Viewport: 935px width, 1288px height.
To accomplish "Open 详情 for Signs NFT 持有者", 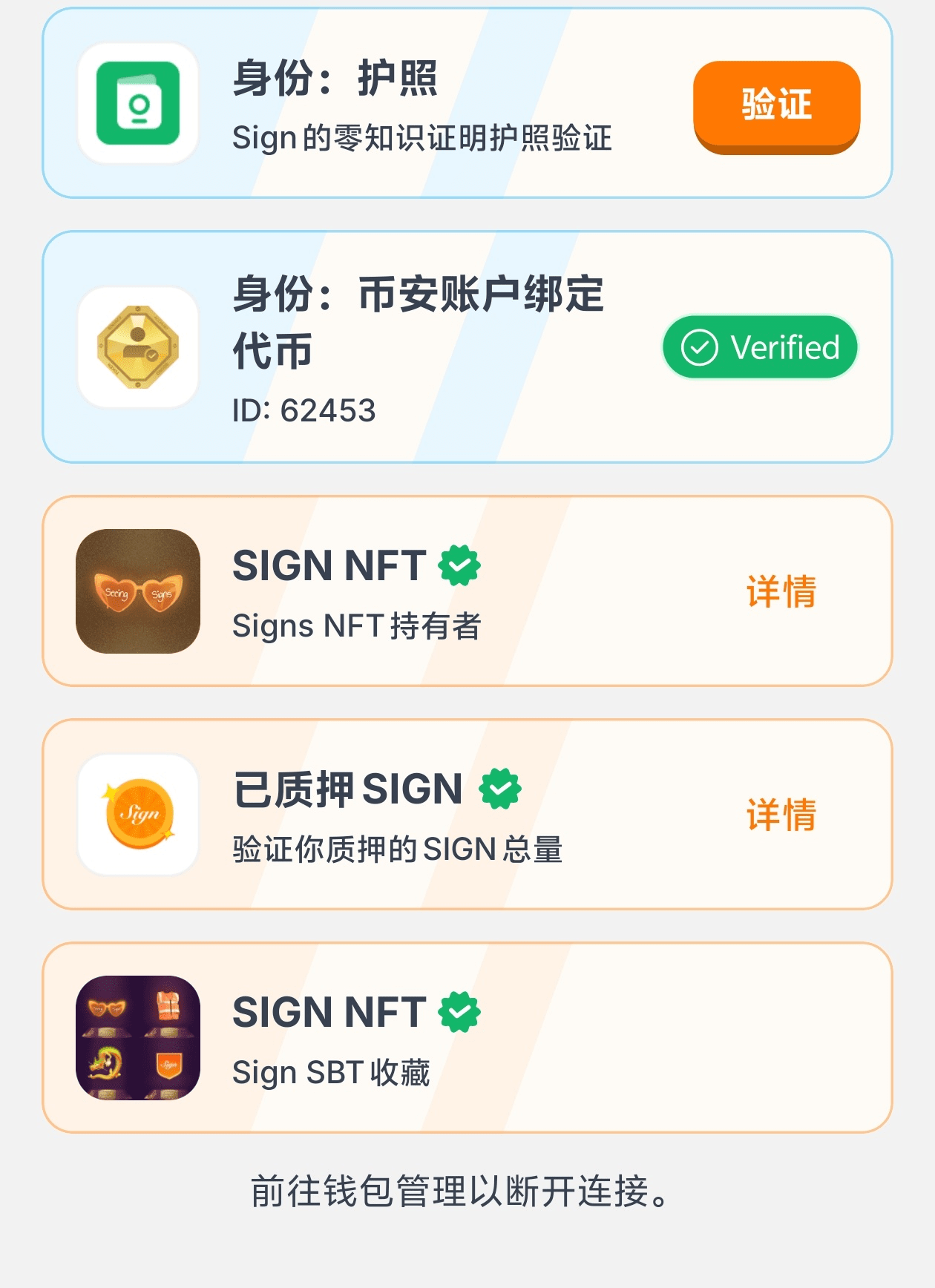I will (781, 591).
